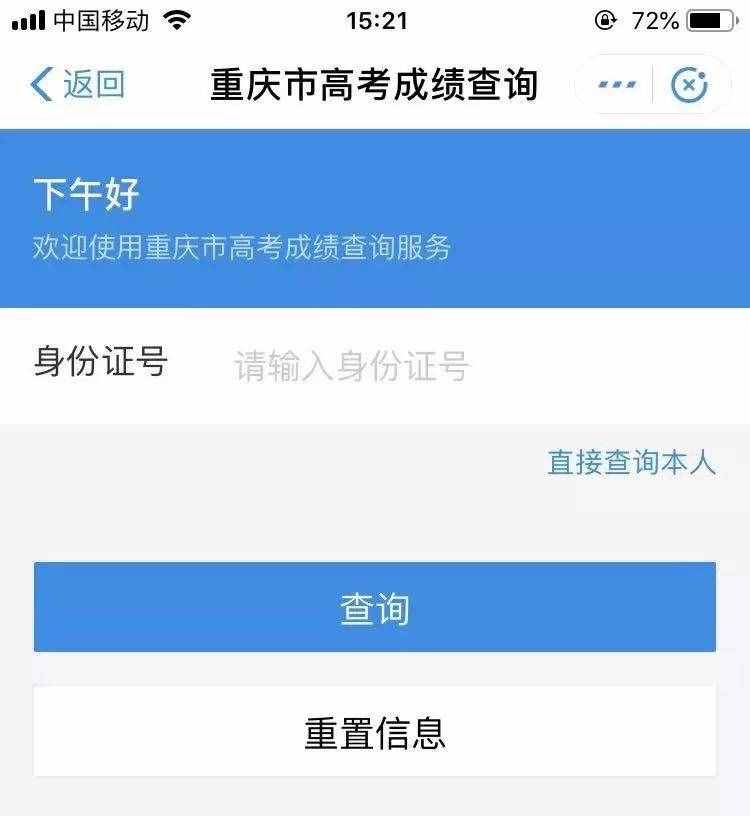Open 直接查询本人 self-query link
Image resolution: width=750 pixels, height=816 pixels.
click(x=630, y=460)
